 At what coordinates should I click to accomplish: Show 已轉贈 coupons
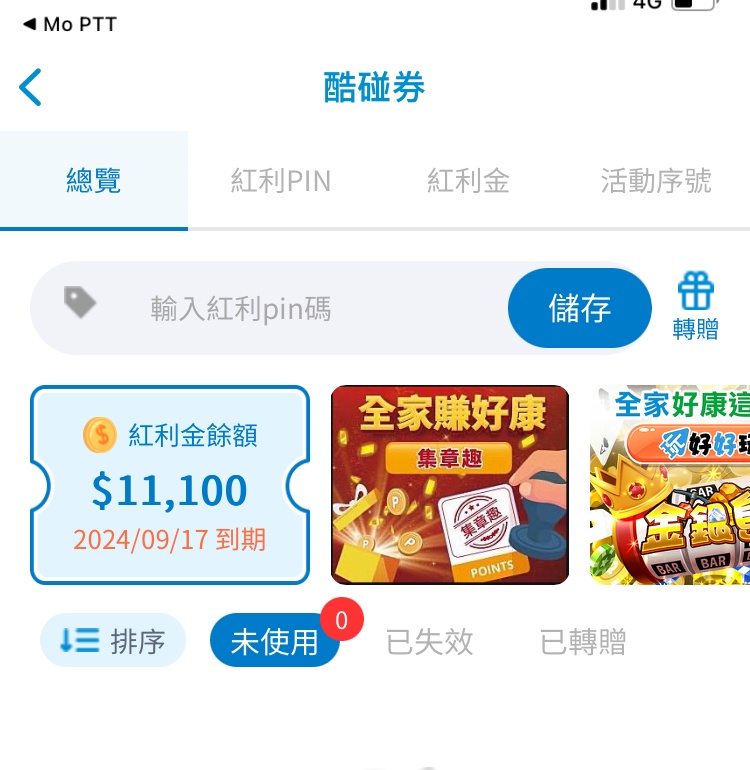(x=583, y=641)
